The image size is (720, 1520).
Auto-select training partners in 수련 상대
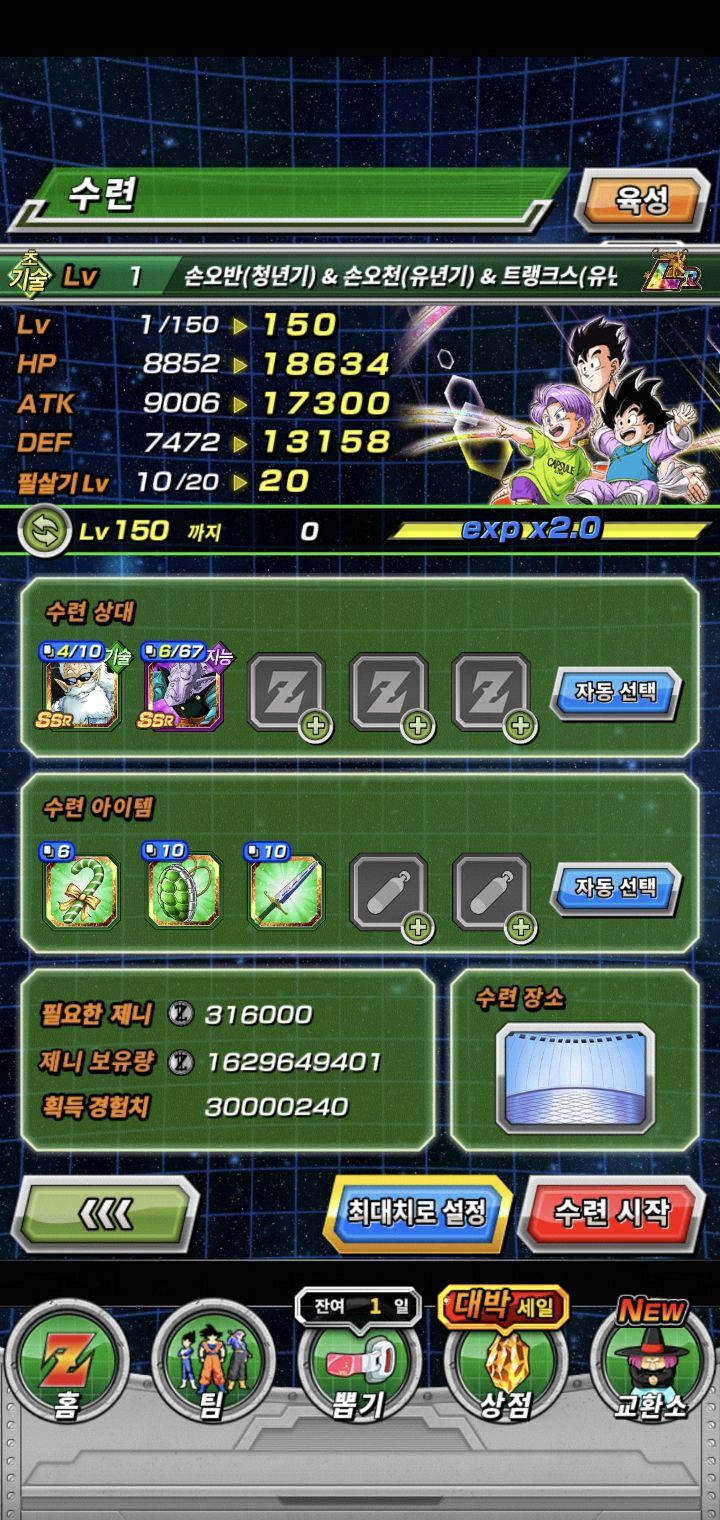click(616, 692)
